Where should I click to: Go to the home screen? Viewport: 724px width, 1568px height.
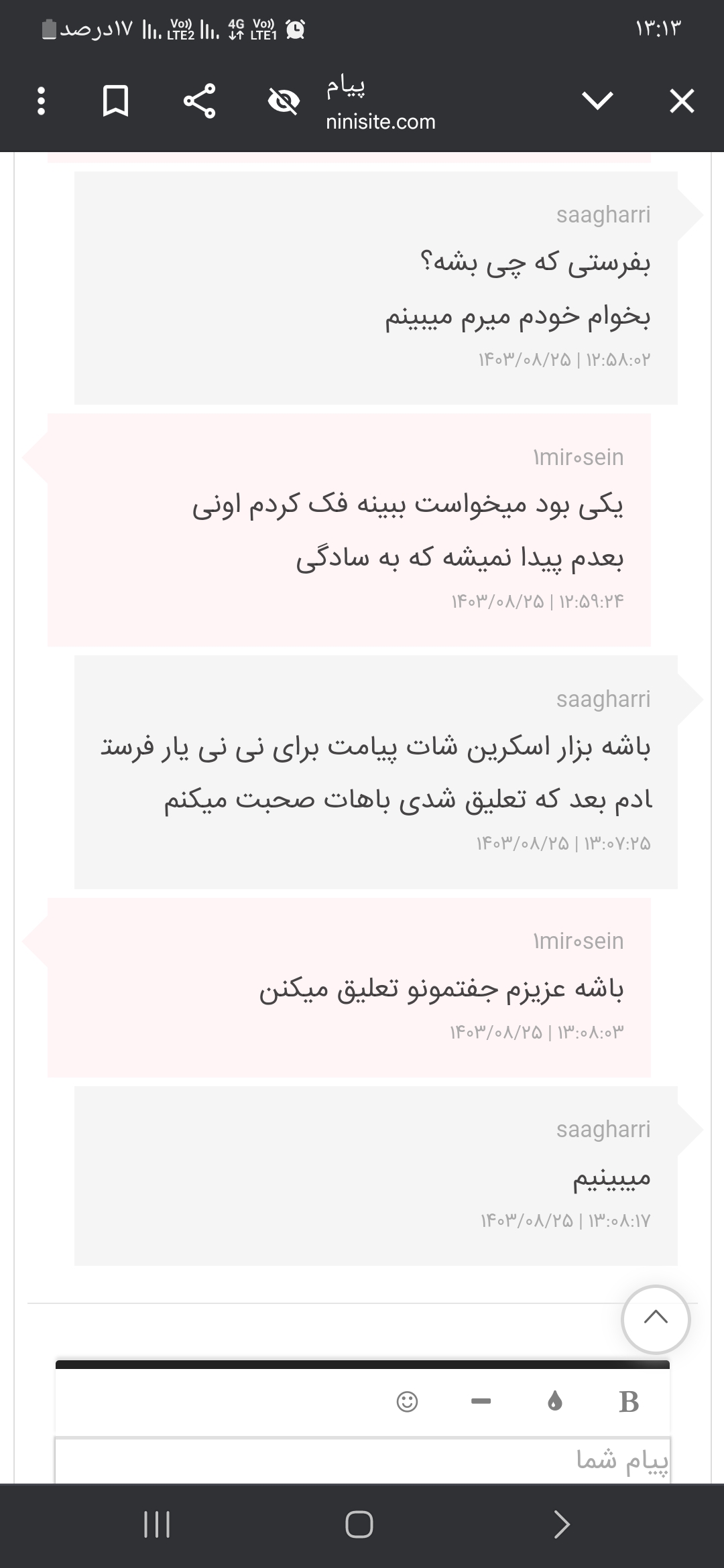(x=359, y=1525)
